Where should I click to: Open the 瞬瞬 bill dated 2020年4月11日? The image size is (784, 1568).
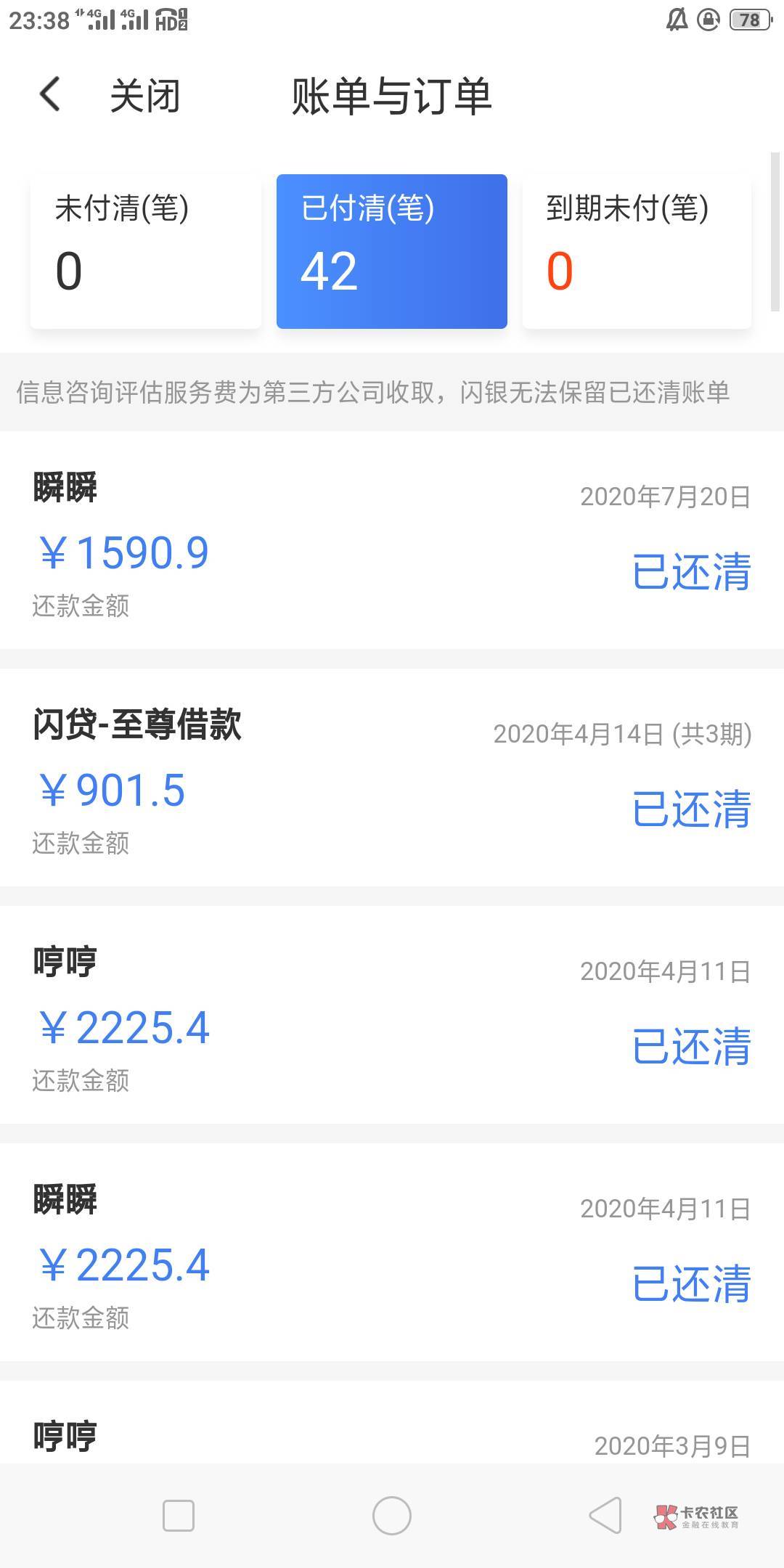[392, 1252]
